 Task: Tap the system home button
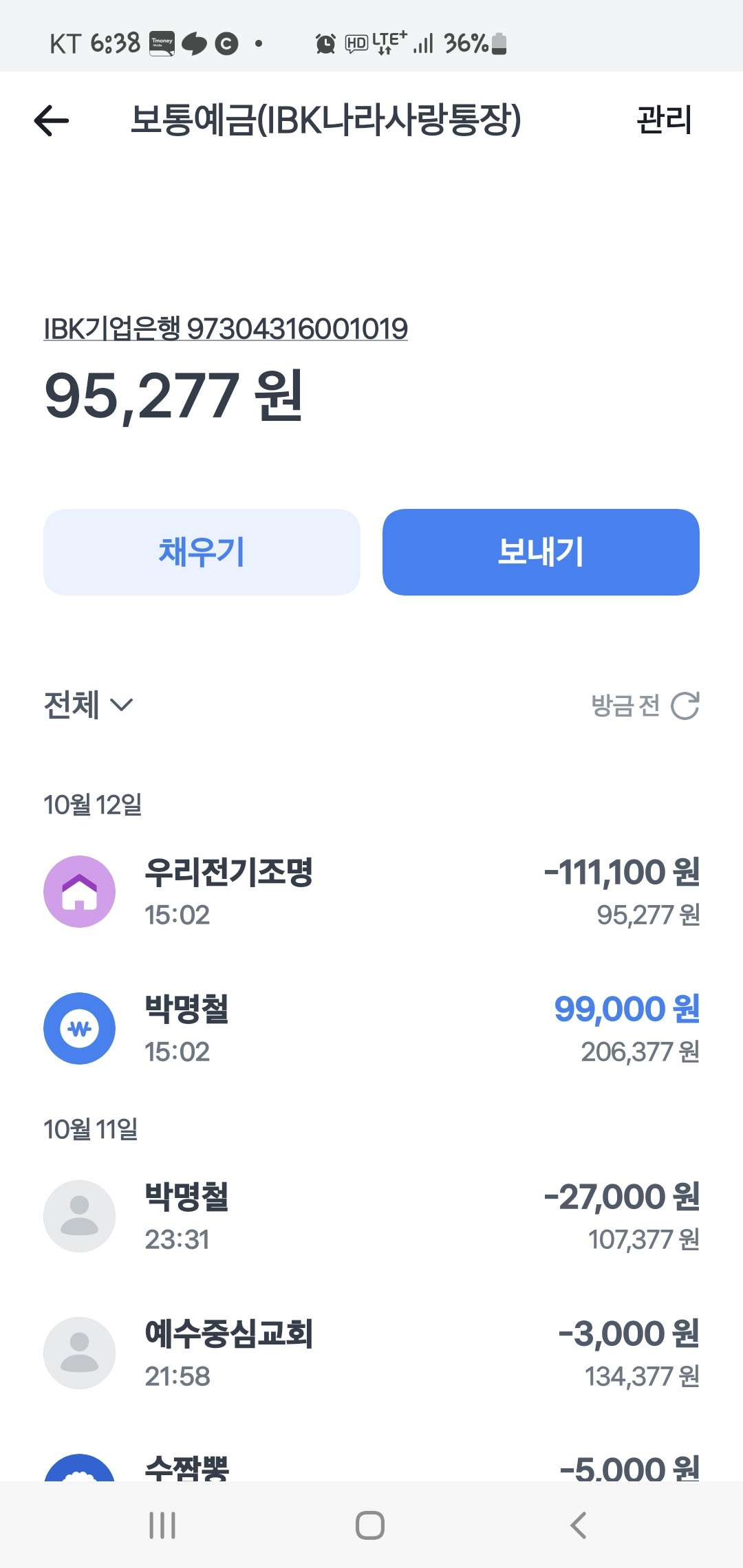tap(370, 1525)
